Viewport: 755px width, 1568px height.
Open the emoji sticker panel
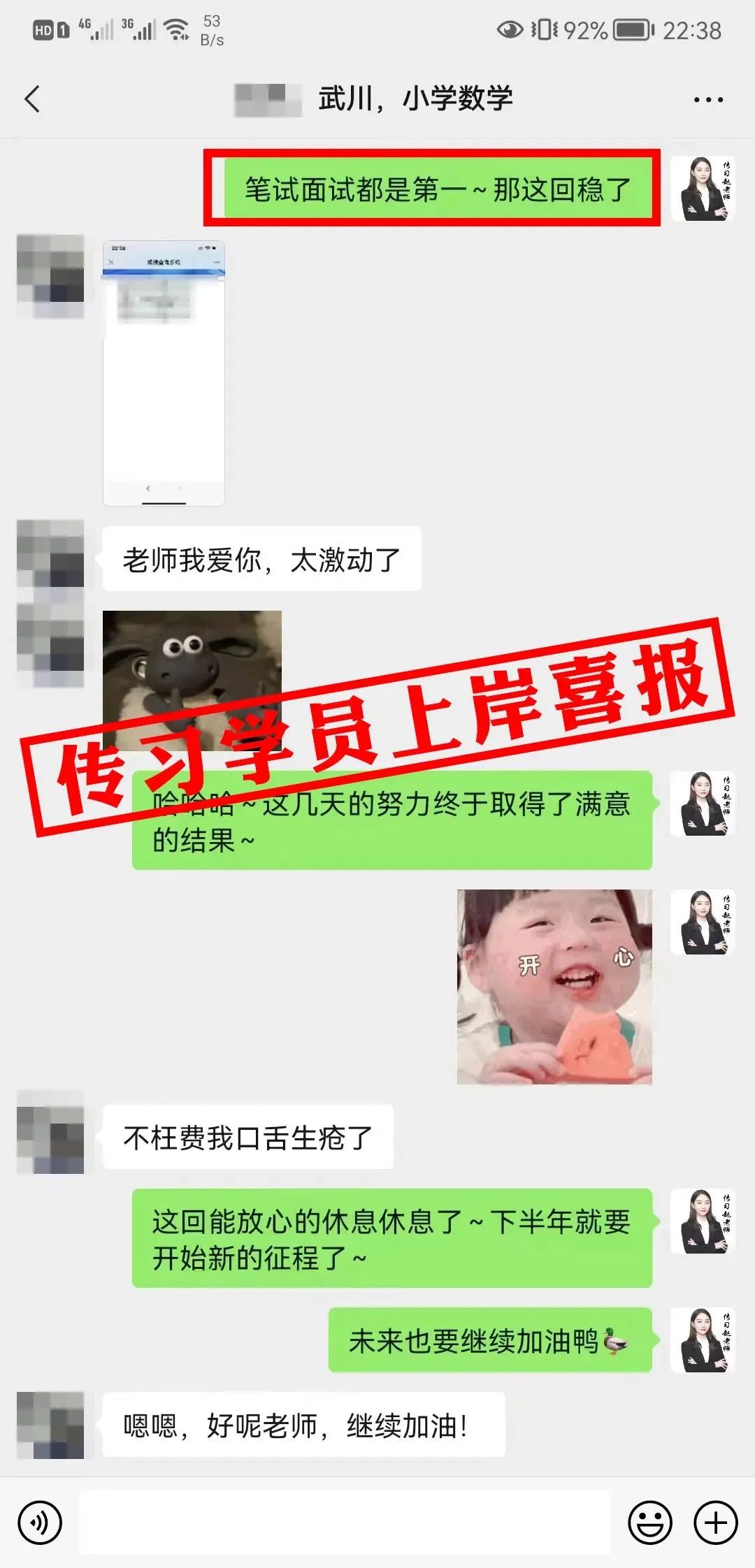click(x=650, y=1523)
